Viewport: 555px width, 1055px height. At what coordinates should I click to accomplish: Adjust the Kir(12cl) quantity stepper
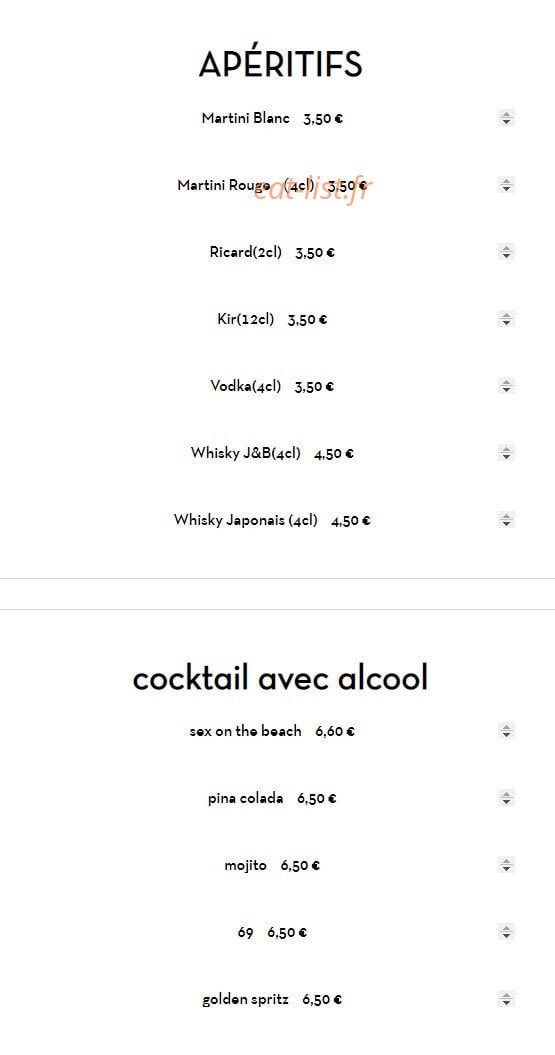click(507, 319)
